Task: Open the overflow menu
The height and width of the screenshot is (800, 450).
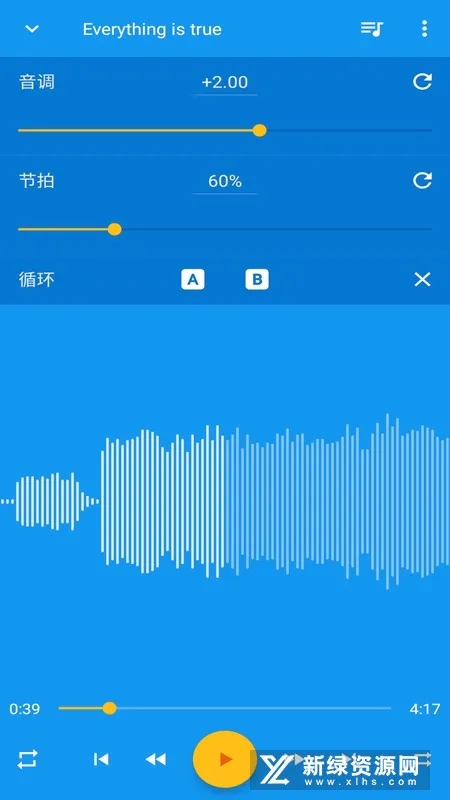Action: [424, 29]
